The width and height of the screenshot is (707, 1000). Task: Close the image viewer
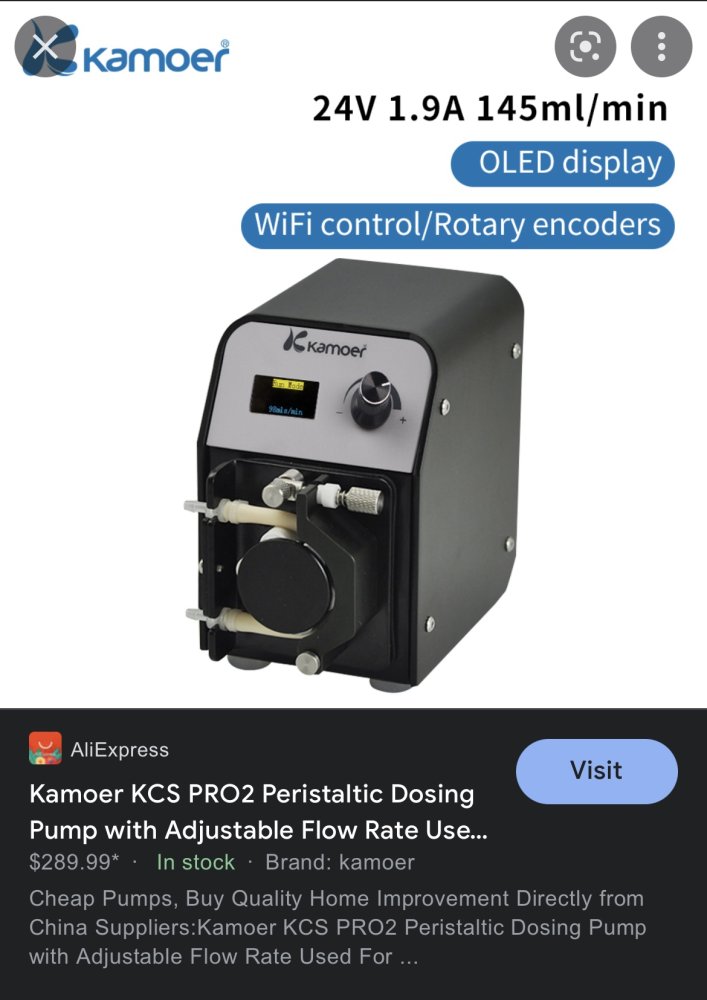coord(46,46)
